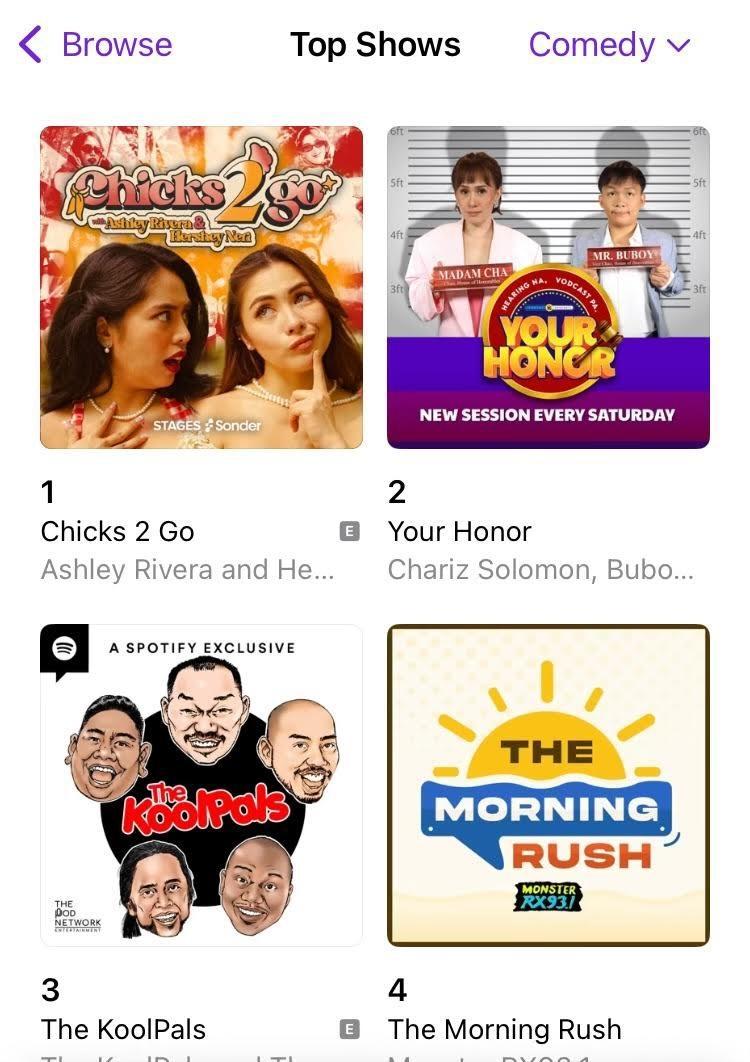Select The KoolPals podcast
The width and height of the screenshot is (750, 1062).
(201, 785)
